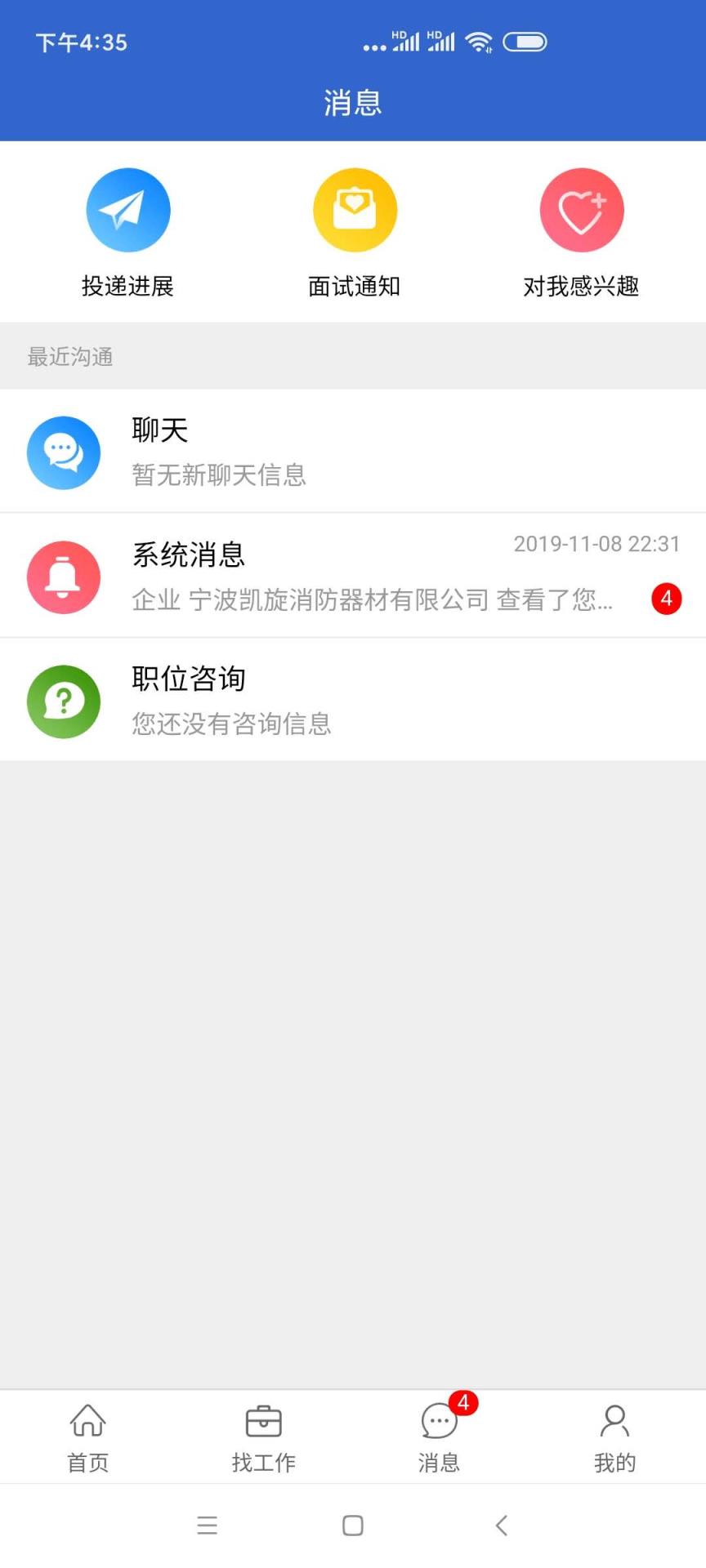The width and height of the screenshot is (706, 1568).
Task: Open the 系统消息 conversation entry
Action: 353,577
